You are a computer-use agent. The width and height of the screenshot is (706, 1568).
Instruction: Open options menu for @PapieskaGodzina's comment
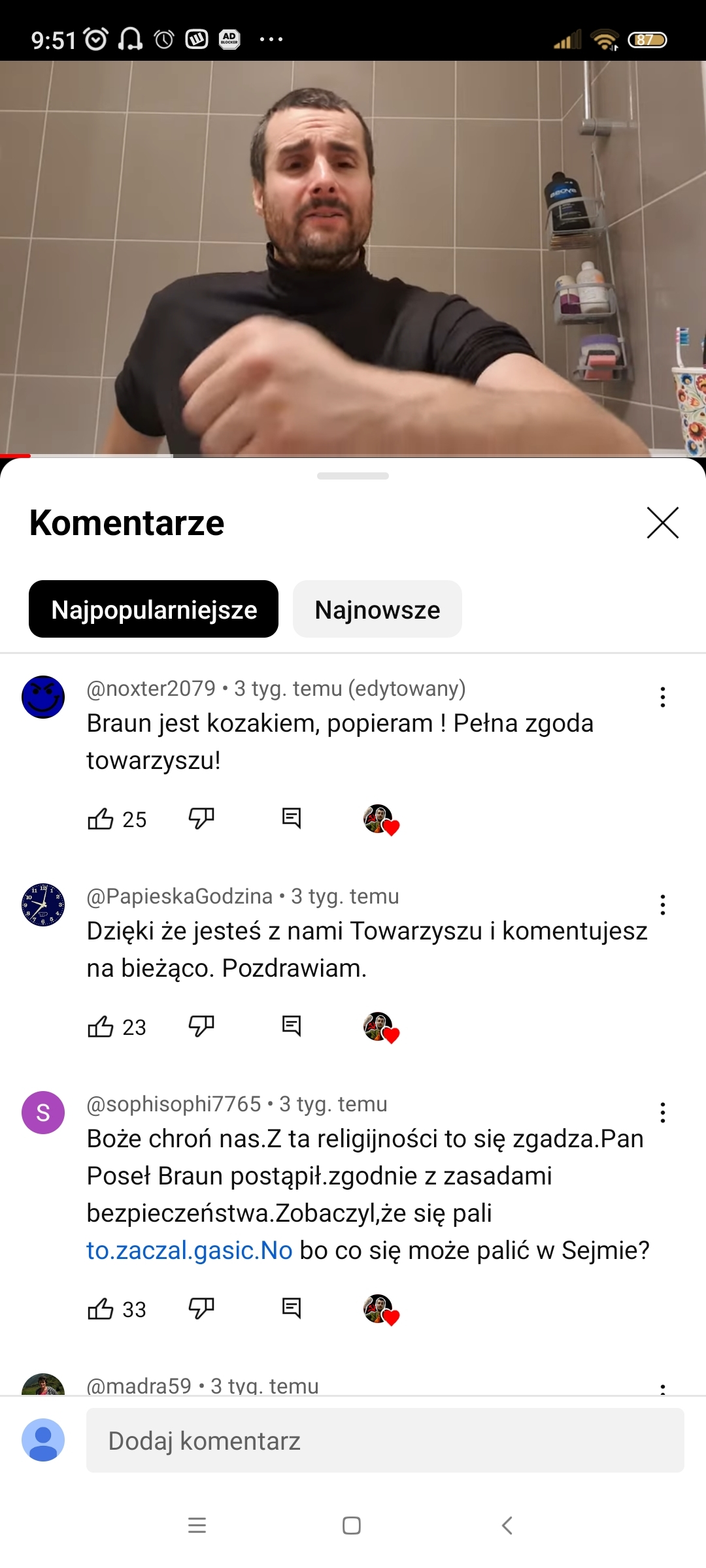tap(662, 905)
